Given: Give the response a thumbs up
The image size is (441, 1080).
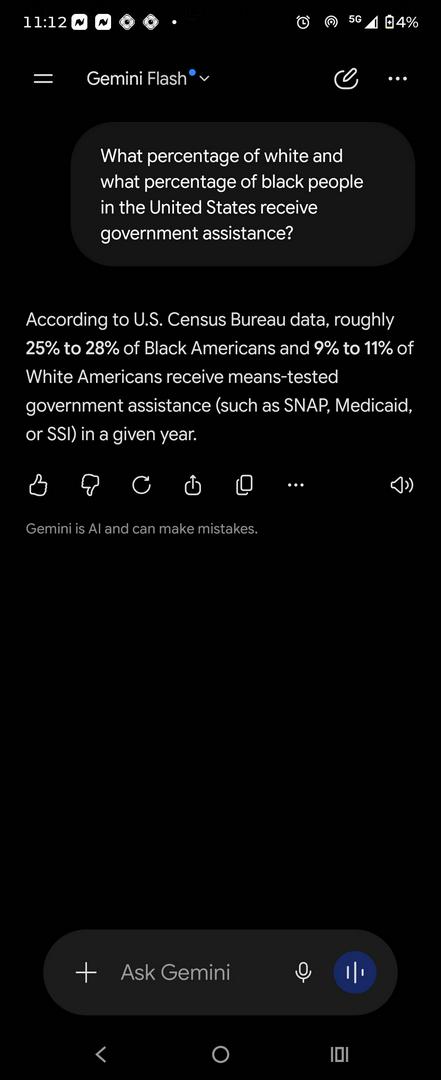Looking at the screenshot, I should coord(38,486).
